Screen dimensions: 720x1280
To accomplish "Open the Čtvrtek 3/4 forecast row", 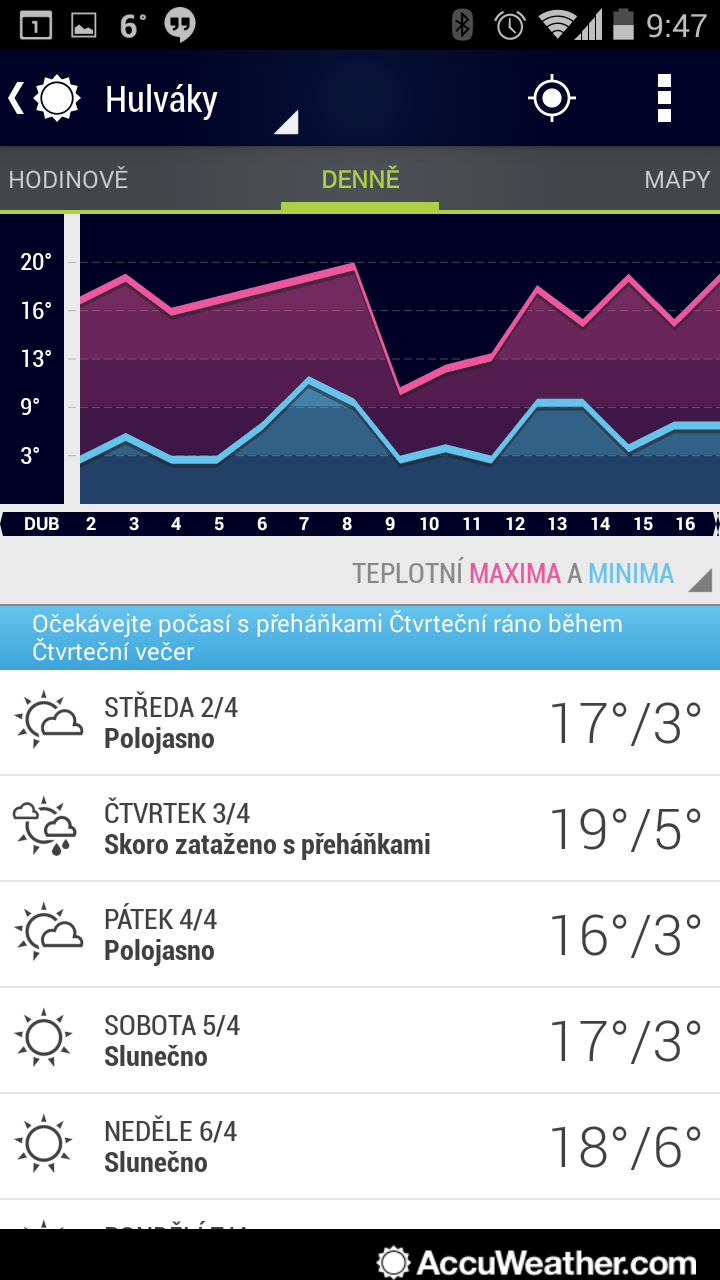I will pyautogui.click(x=360, y=828).
